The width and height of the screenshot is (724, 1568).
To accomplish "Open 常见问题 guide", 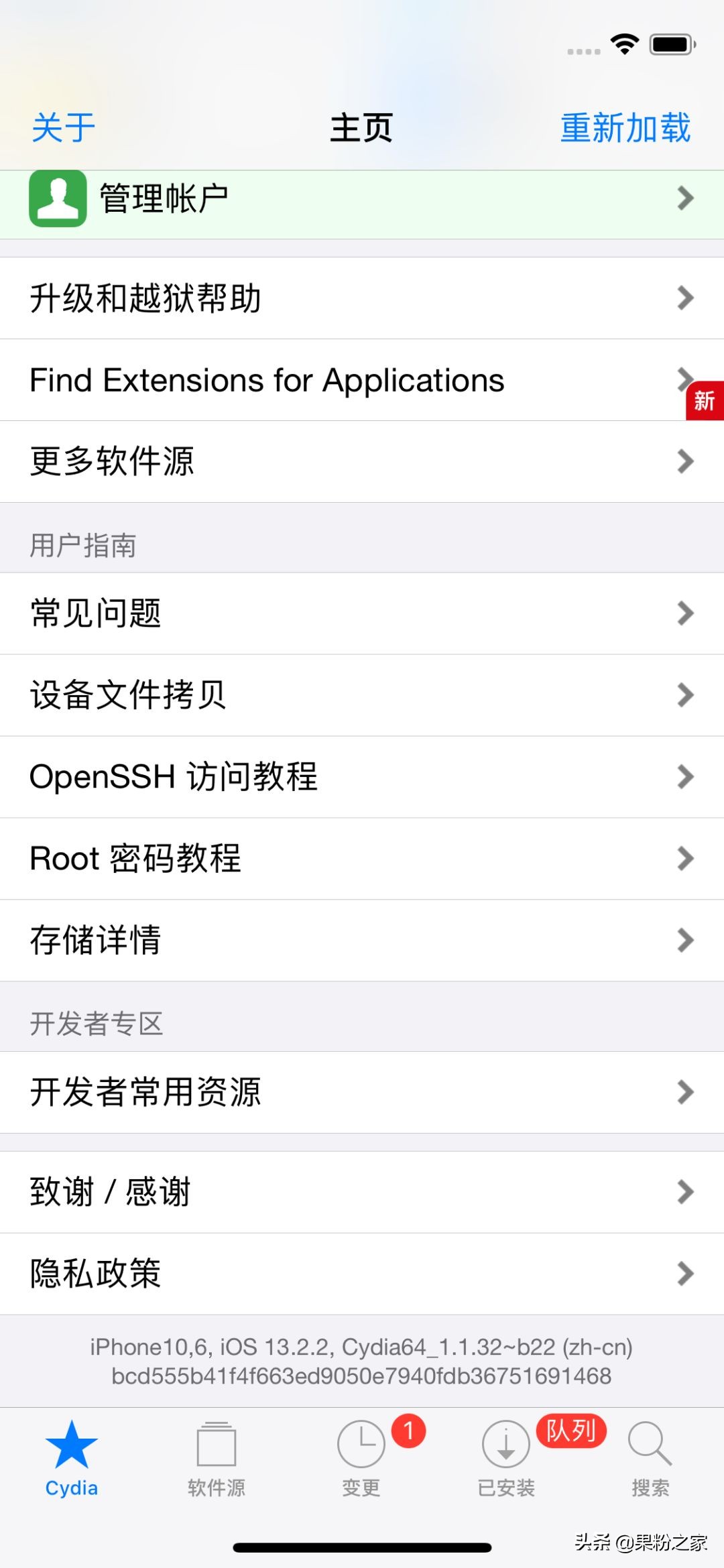I will [362, 613].
